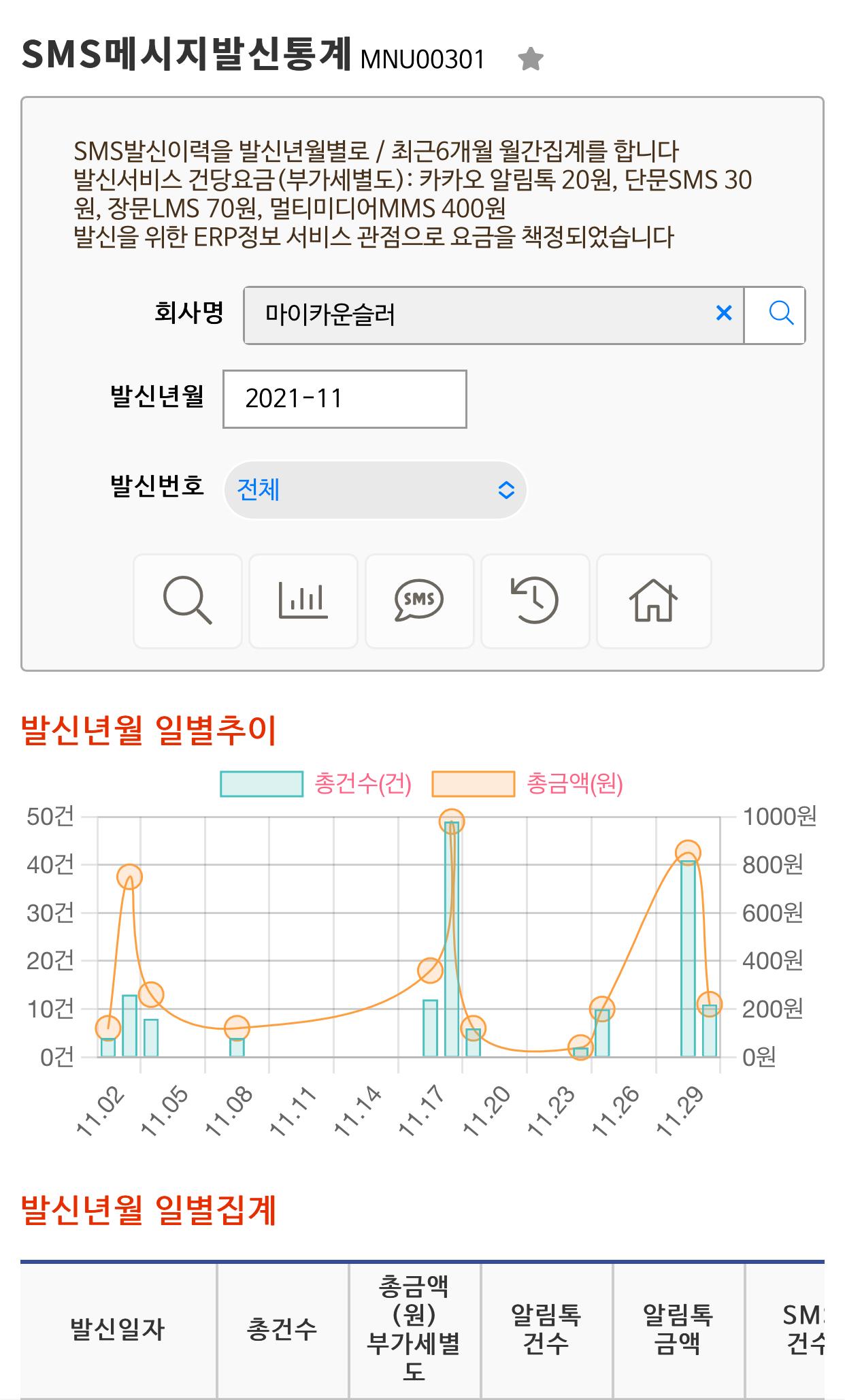Clear the company name field with X
845x1400 pixels.
coord(724,313)
